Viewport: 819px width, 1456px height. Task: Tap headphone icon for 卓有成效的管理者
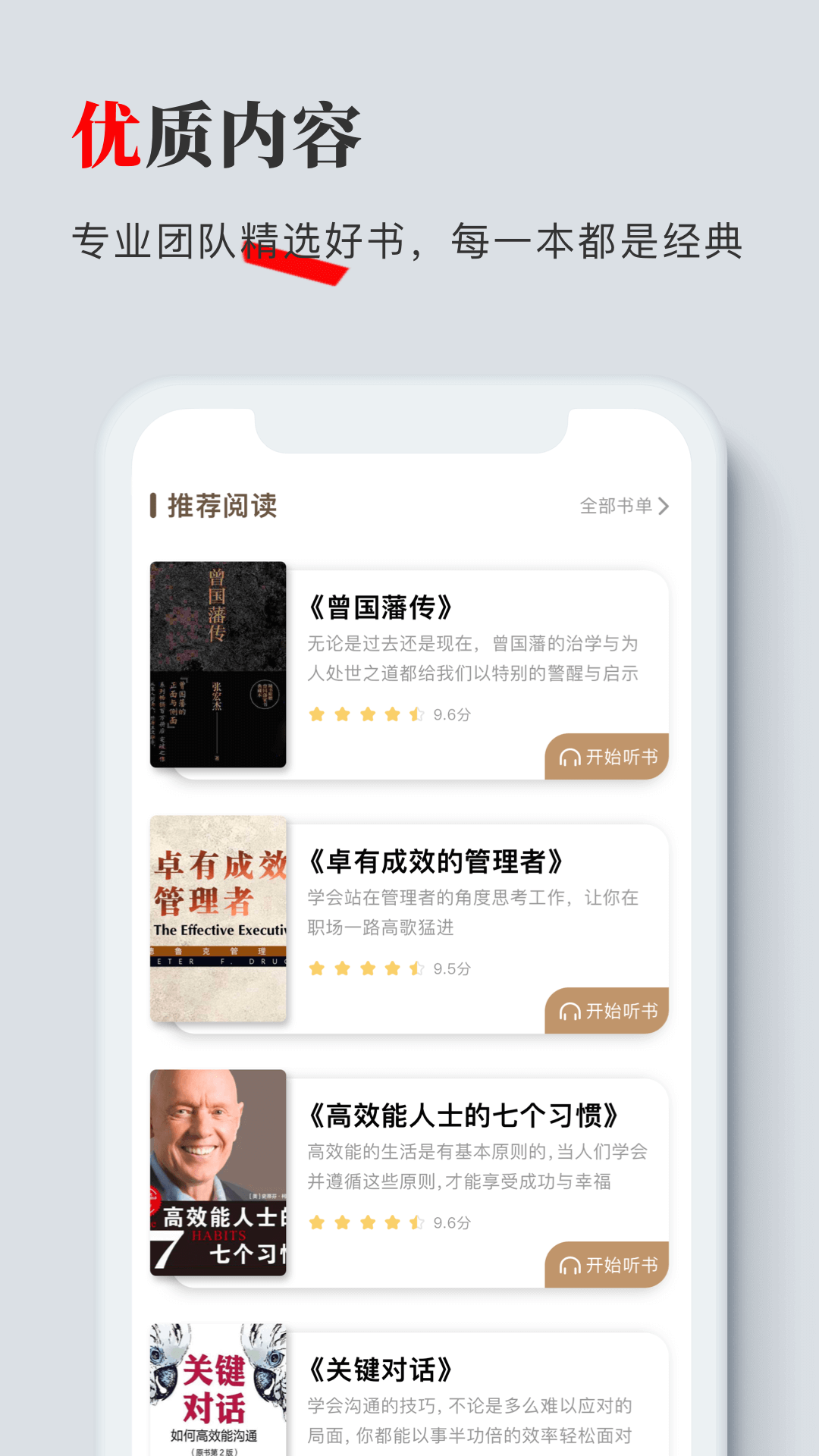pos(570,1011)
